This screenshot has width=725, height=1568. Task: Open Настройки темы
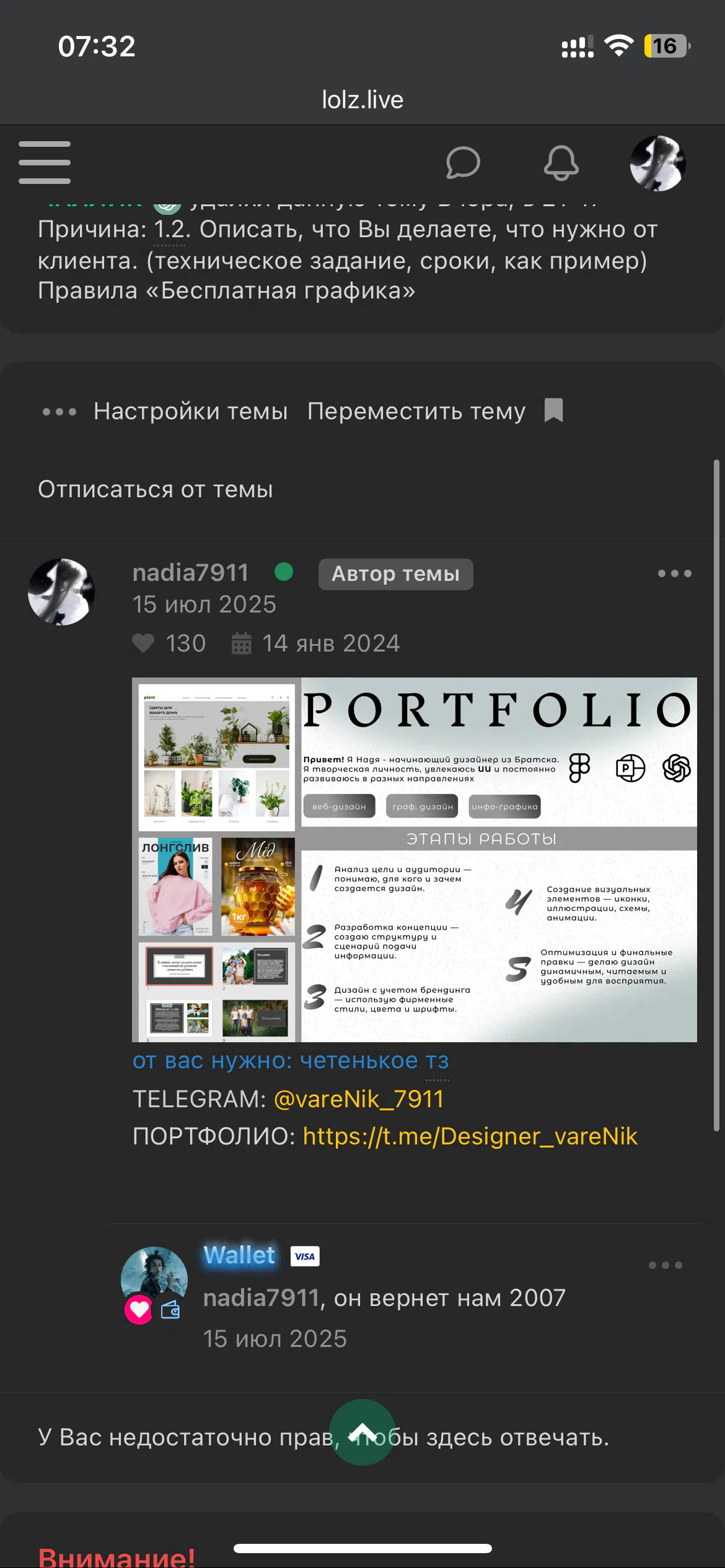[x=190, y=411]
